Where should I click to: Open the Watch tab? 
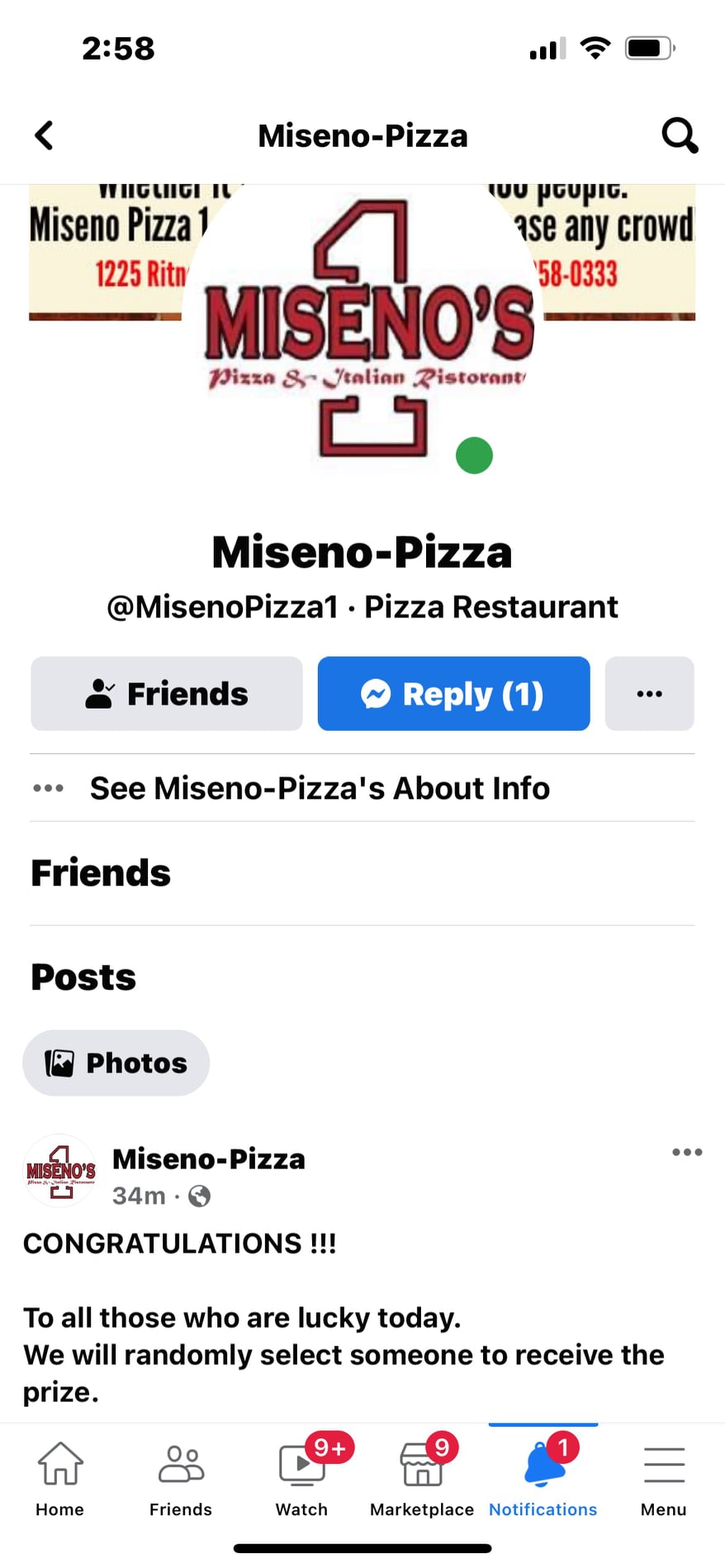point(301,1480)
